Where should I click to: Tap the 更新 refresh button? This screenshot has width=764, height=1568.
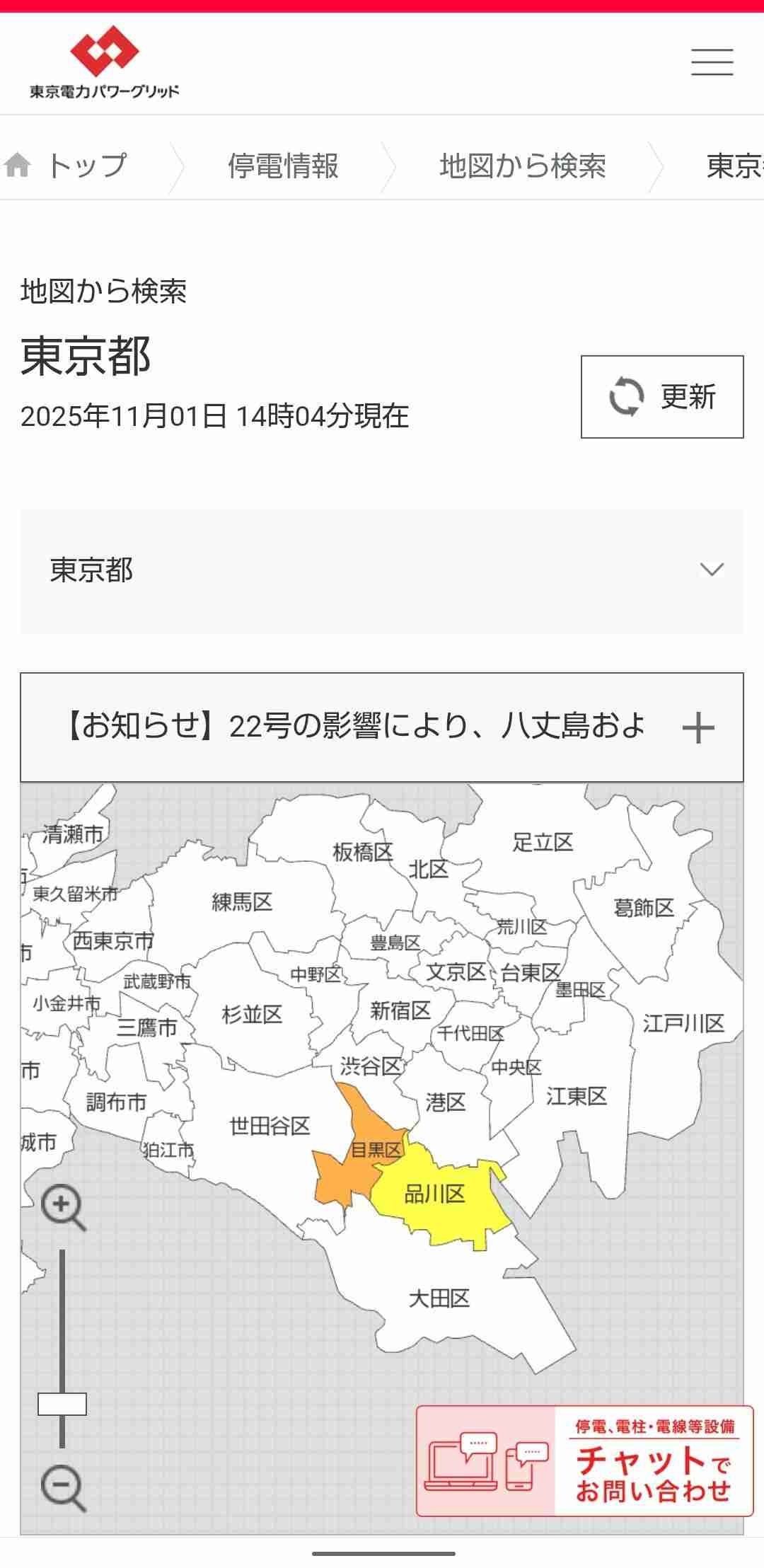coord(662,397)
